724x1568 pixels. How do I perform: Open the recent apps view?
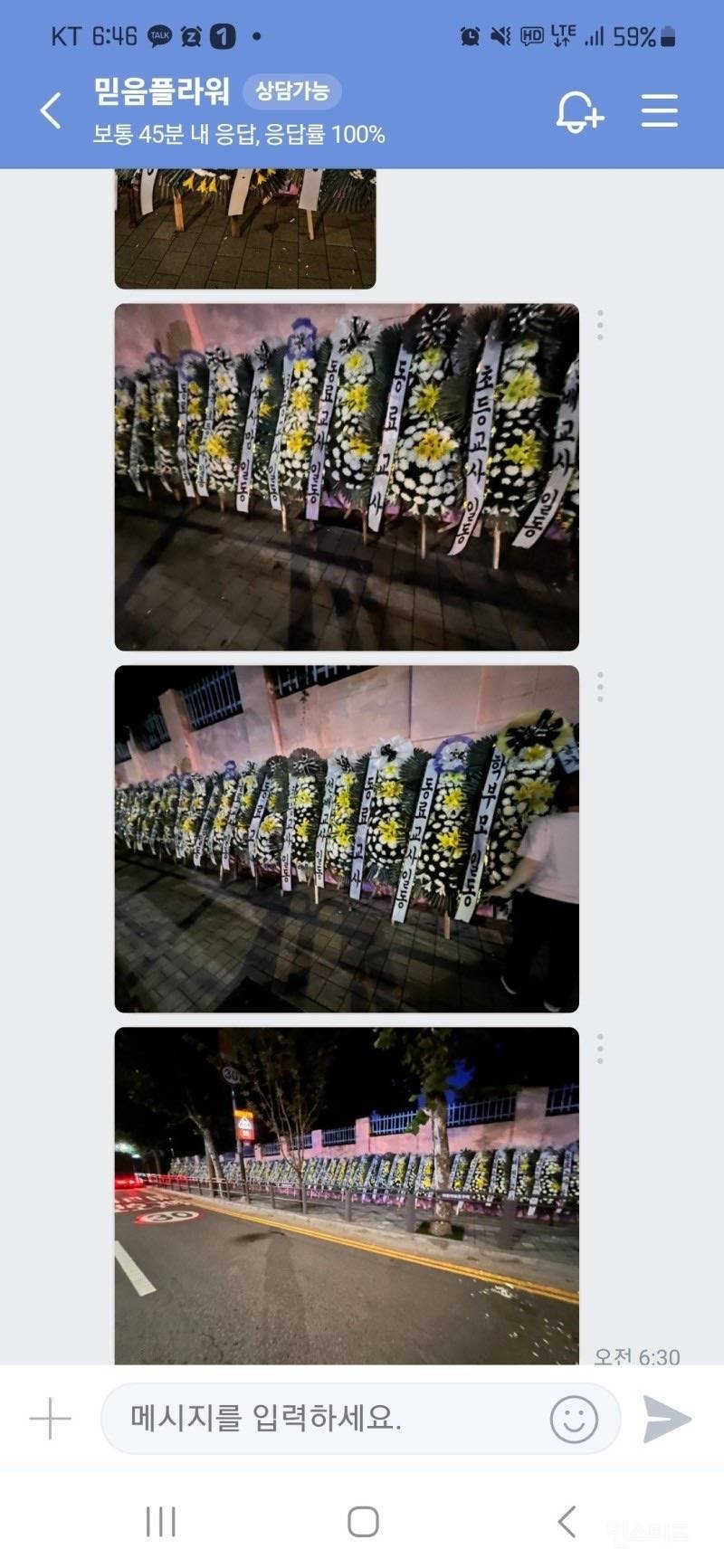[x=161, y=1522]
